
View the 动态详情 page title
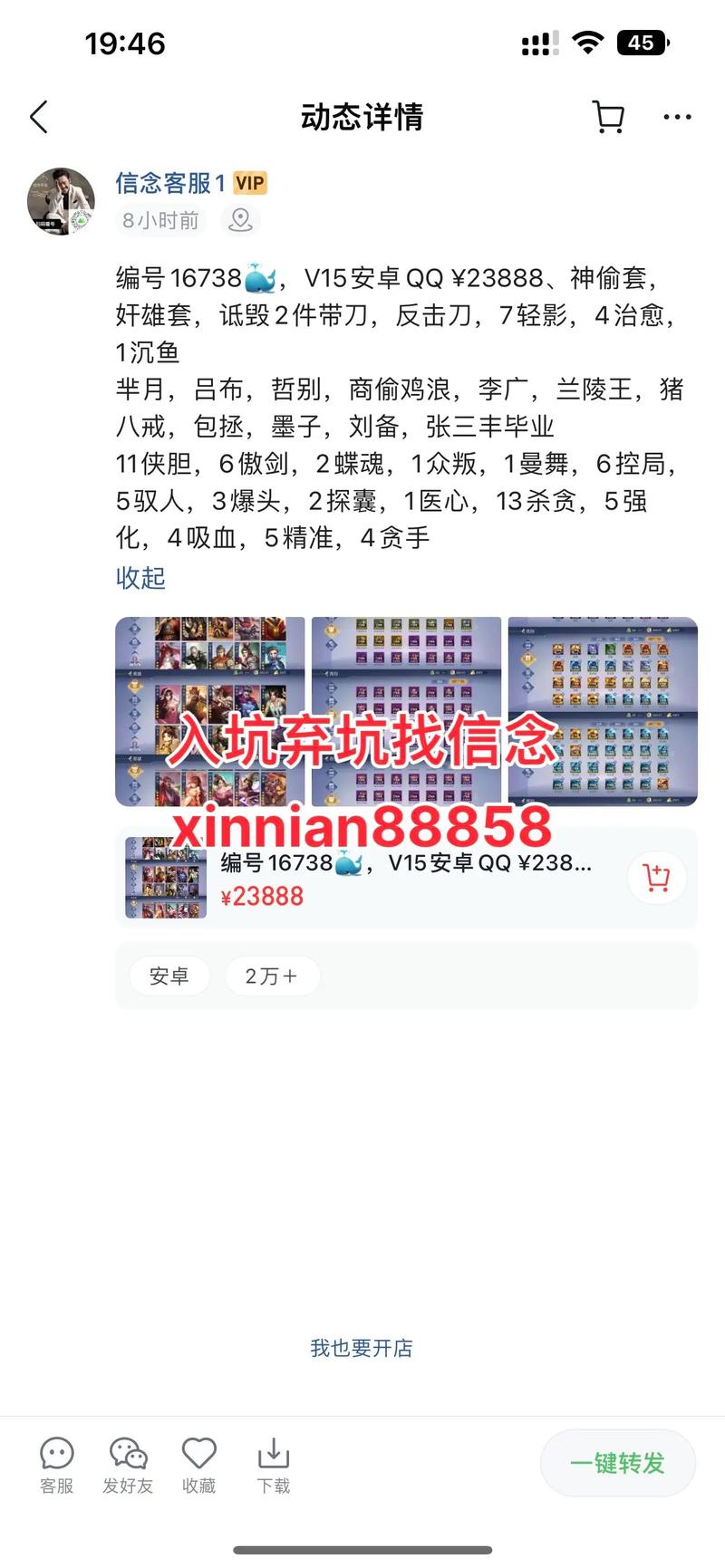362,117
